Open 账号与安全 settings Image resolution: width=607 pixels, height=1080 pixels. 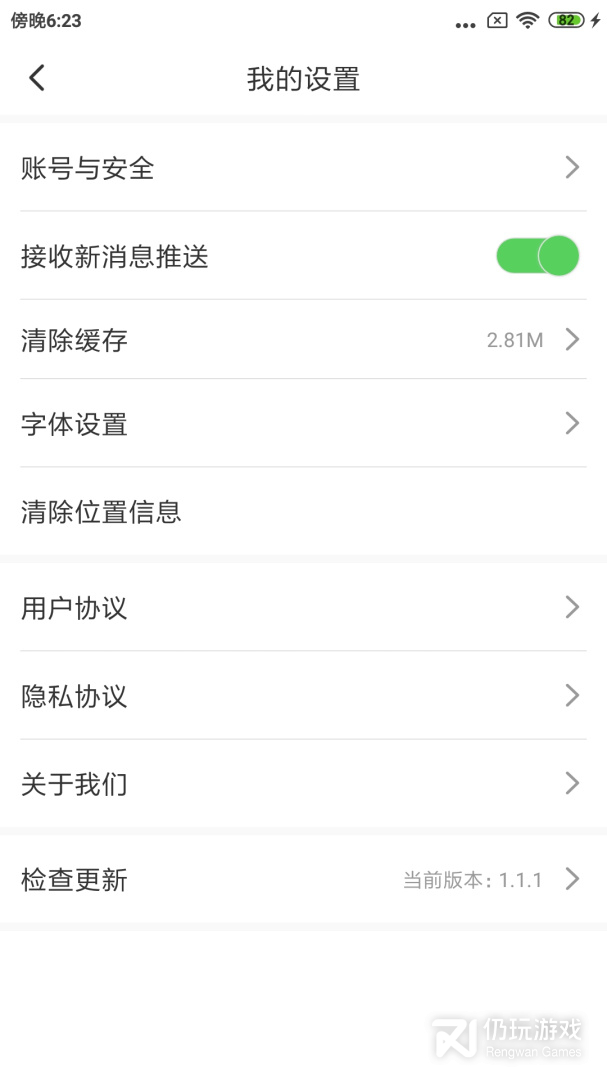point(300,168)
